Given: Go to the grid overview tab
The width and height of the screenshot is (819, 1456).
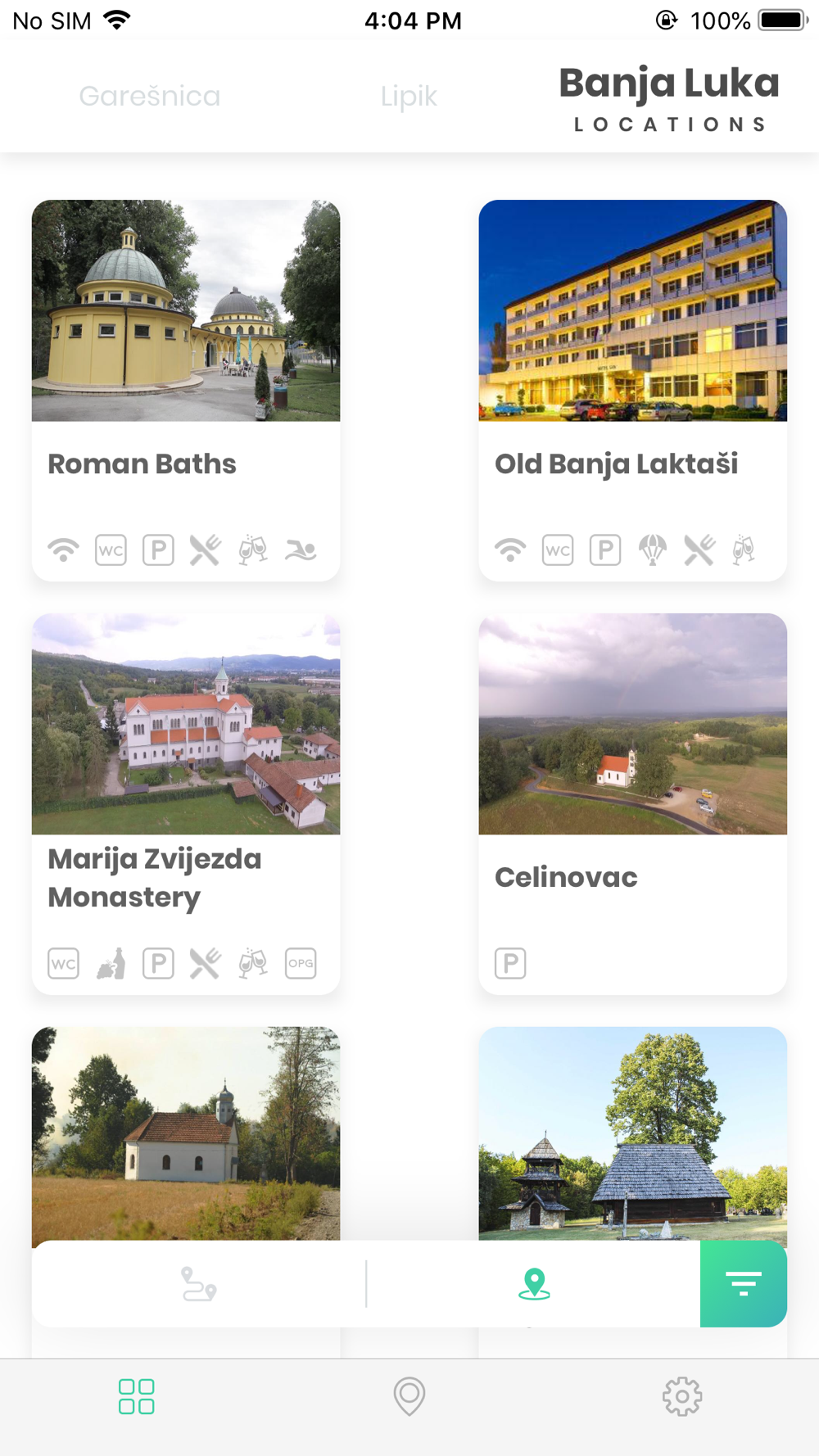Looking at the screenshot, I should [136, 1396].
